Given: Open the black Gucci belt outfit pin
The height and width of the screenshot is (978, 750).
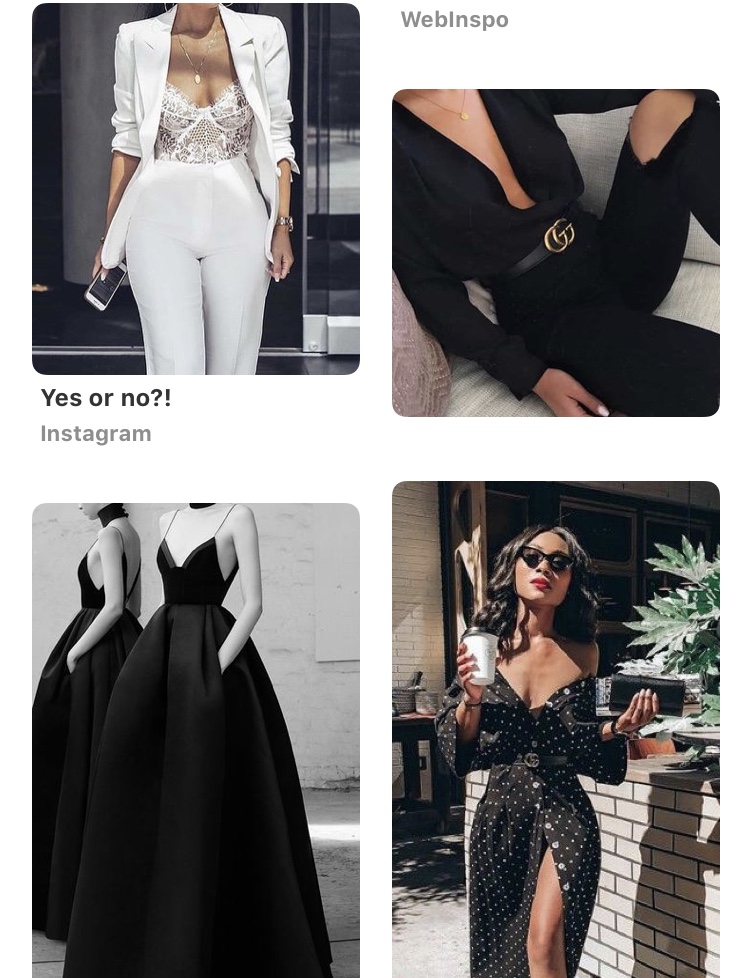Looking at the screenshot, I should 555,250.
